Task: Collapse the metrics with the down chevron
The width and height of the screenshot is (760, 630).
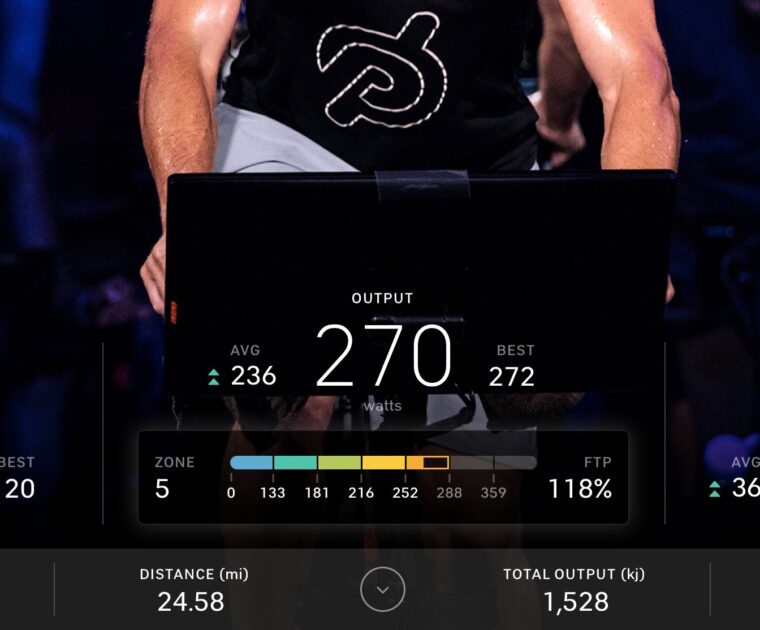Action: click(381, 590)
